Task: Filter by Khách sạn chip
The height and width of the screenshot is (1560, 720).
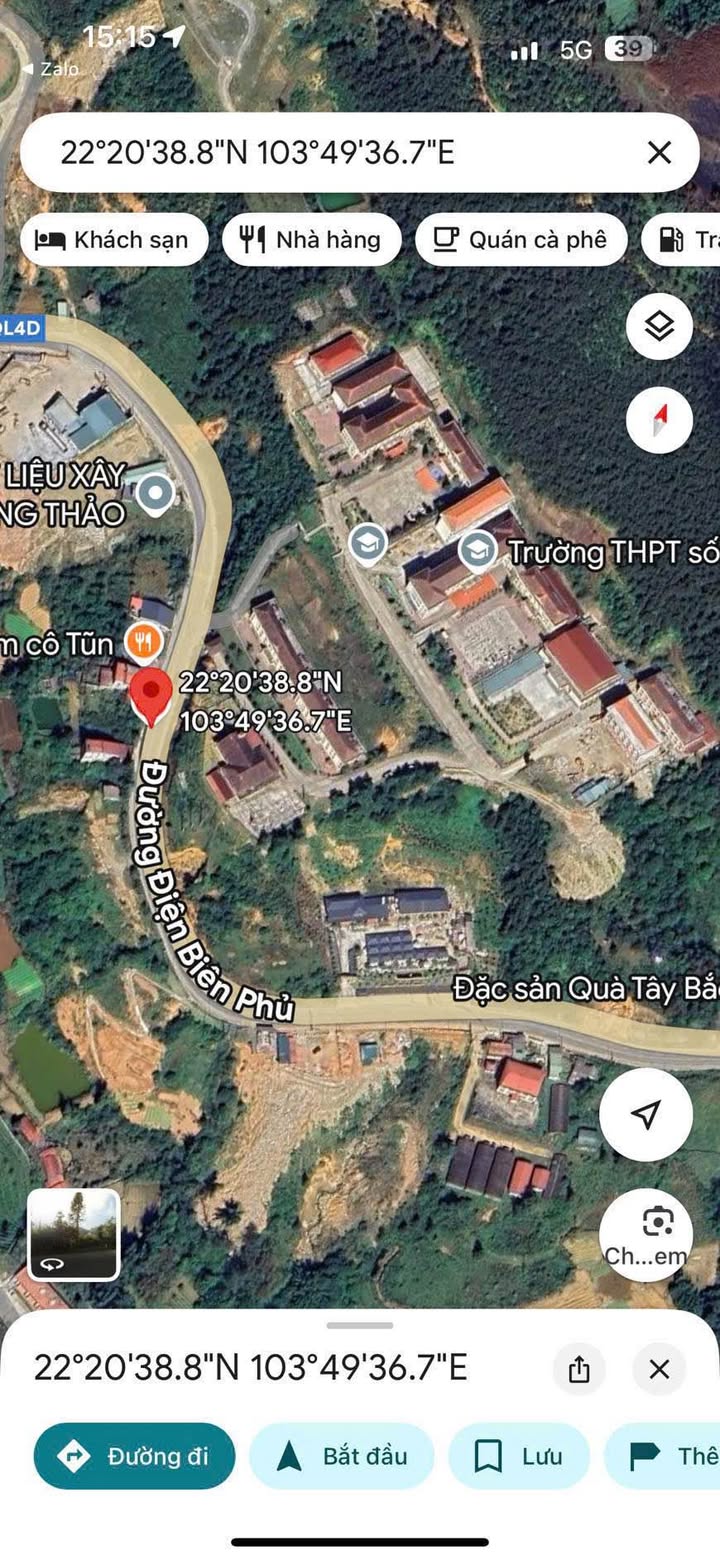Action: [113, 240]
